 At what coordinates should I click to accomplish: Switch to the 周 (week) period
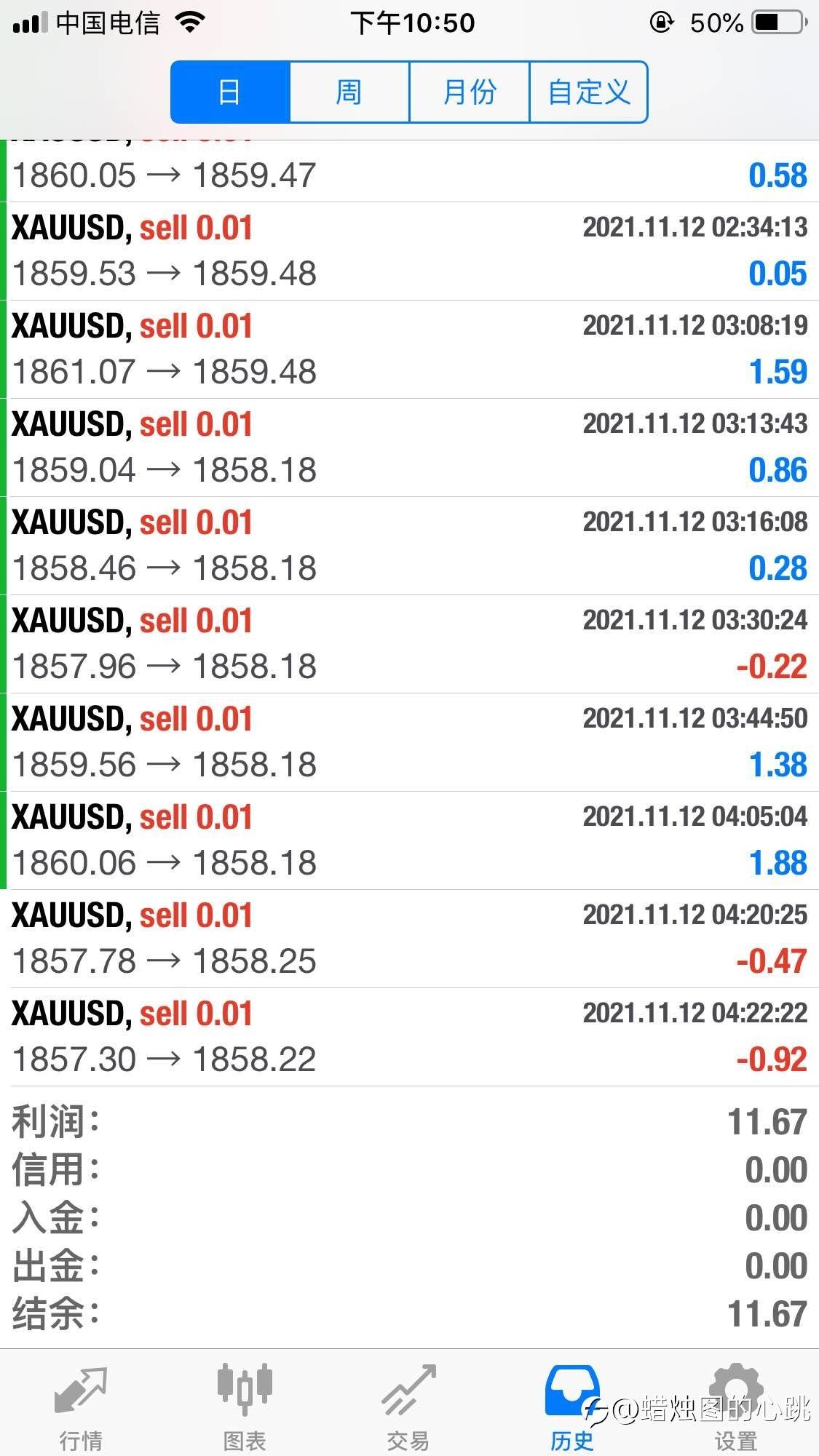[x=349, y=92]
